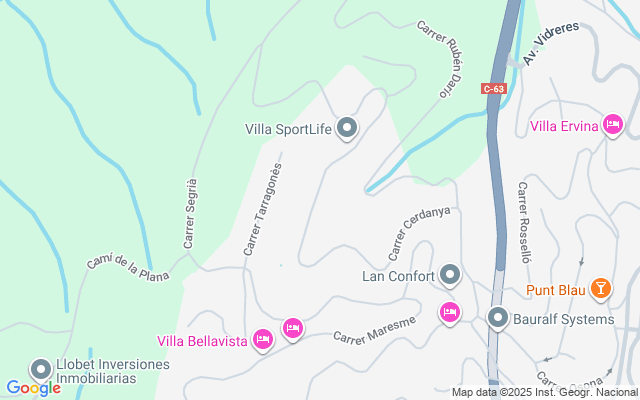The height and width of the screenshot is (400, 640).
Task: Tap the Llobet Inversiones Inmobiliarias pin
Action: pos(41,370)
